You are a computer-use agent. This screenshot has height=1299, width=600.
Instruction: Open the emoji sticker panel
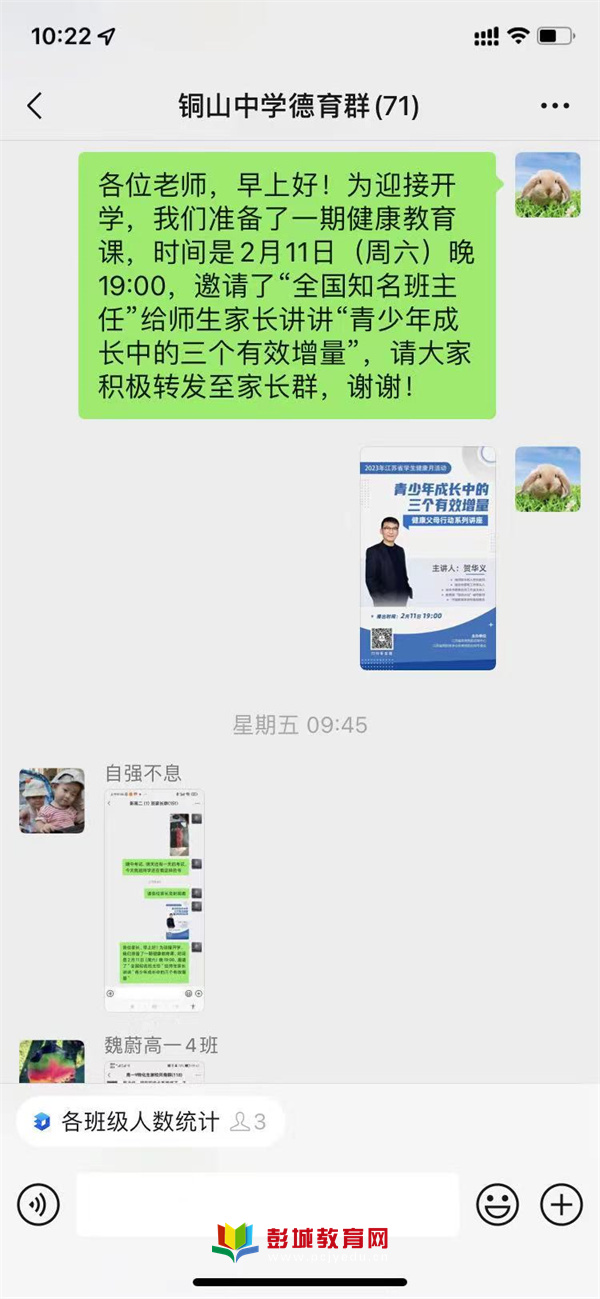pyautogui.click(x=497, y=1204)
